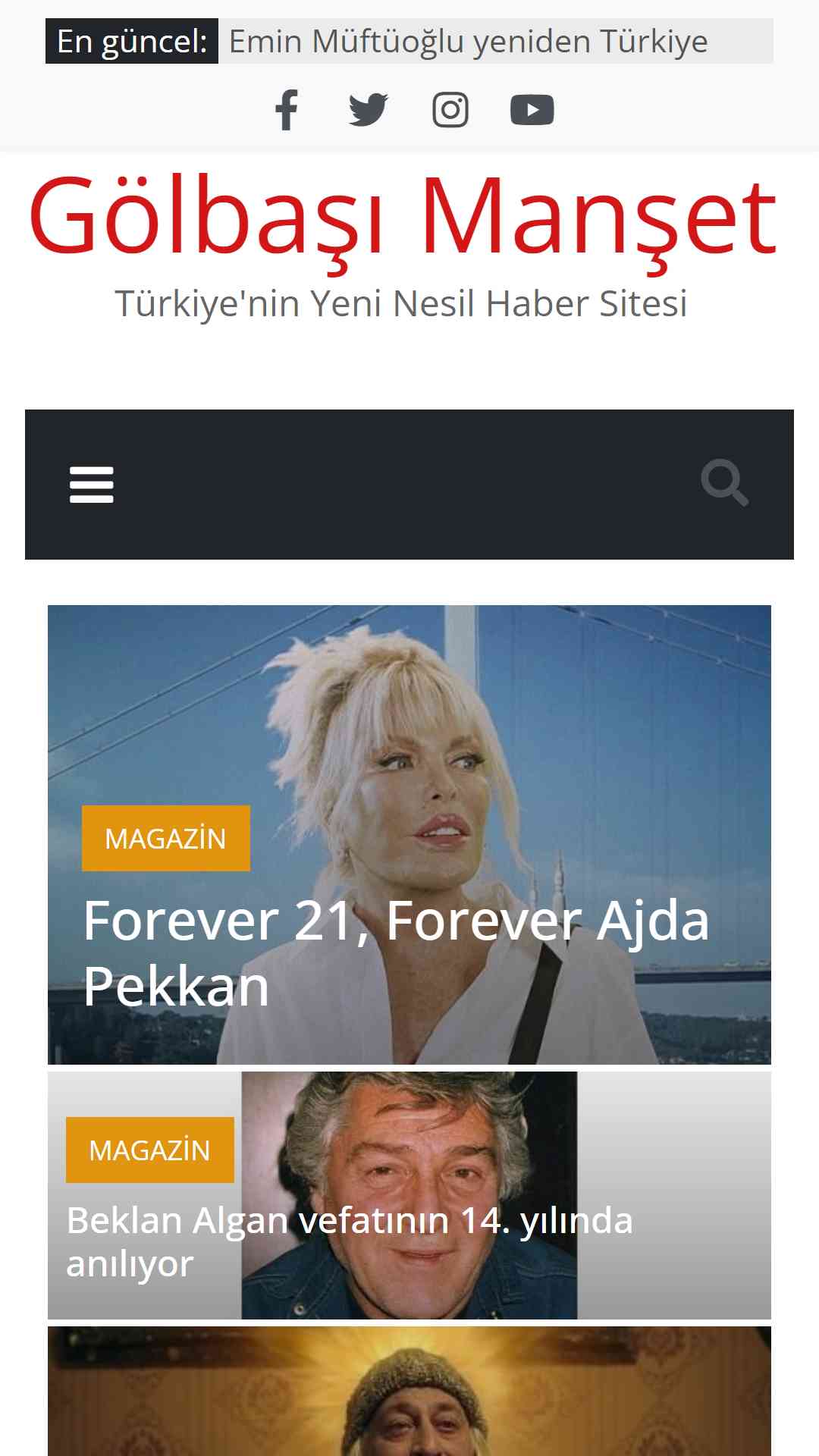Viewport: 819px width, 1456px height.
Task: Open the YouTube channel icon
Action: [x=532, y=110]
